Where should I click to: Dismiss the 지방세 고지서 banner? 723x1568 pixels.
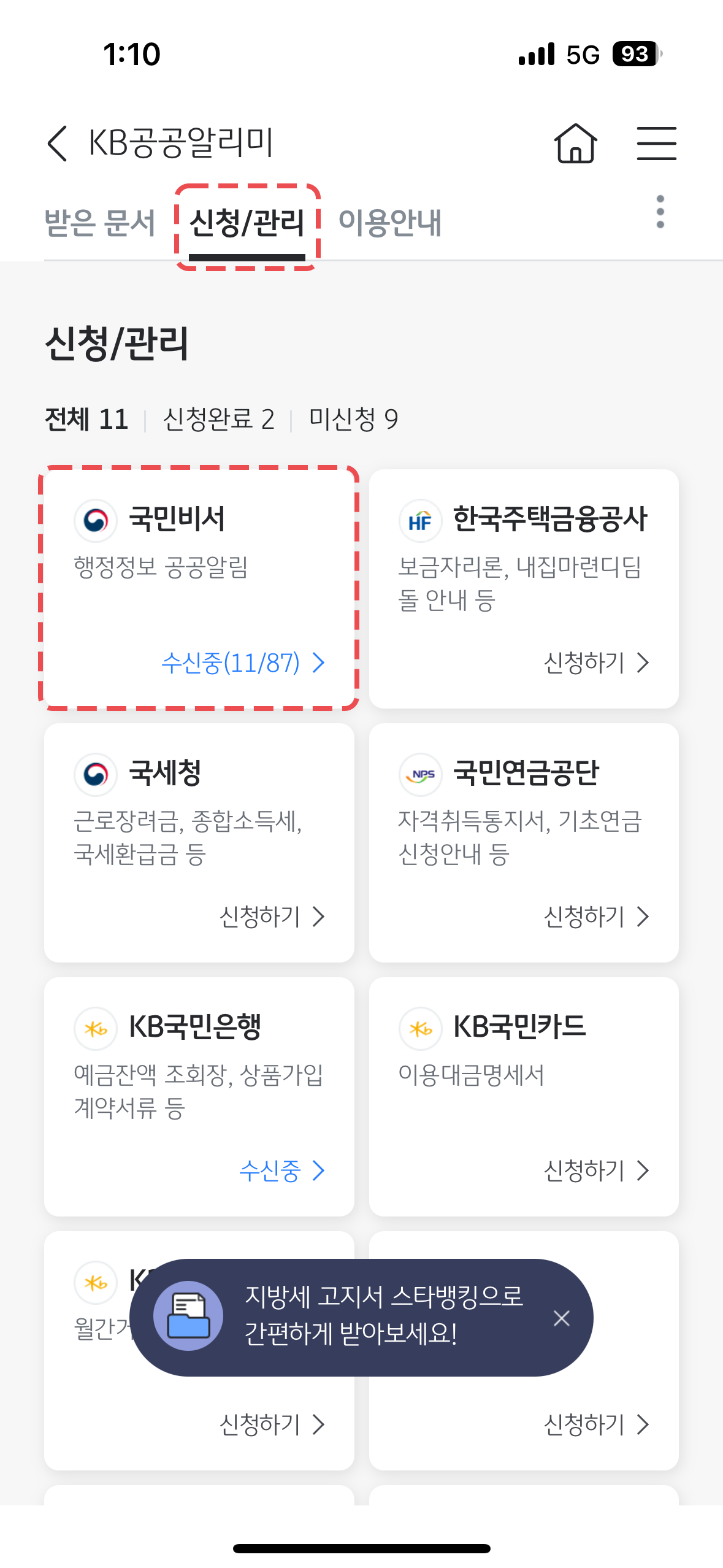(561, 1318)
